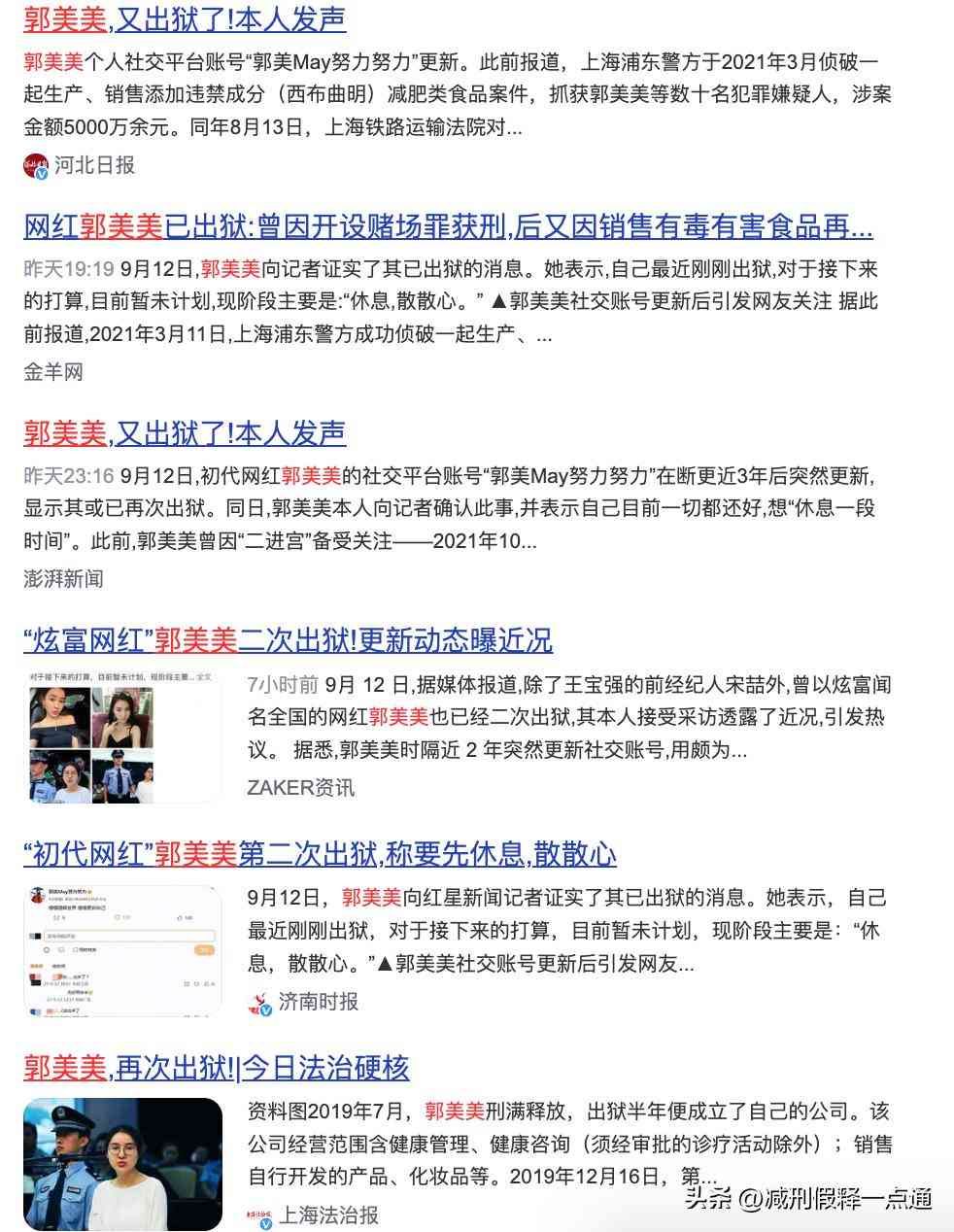Open "初代网红"郭美美第二次出狱 headline

pos(320,854)
